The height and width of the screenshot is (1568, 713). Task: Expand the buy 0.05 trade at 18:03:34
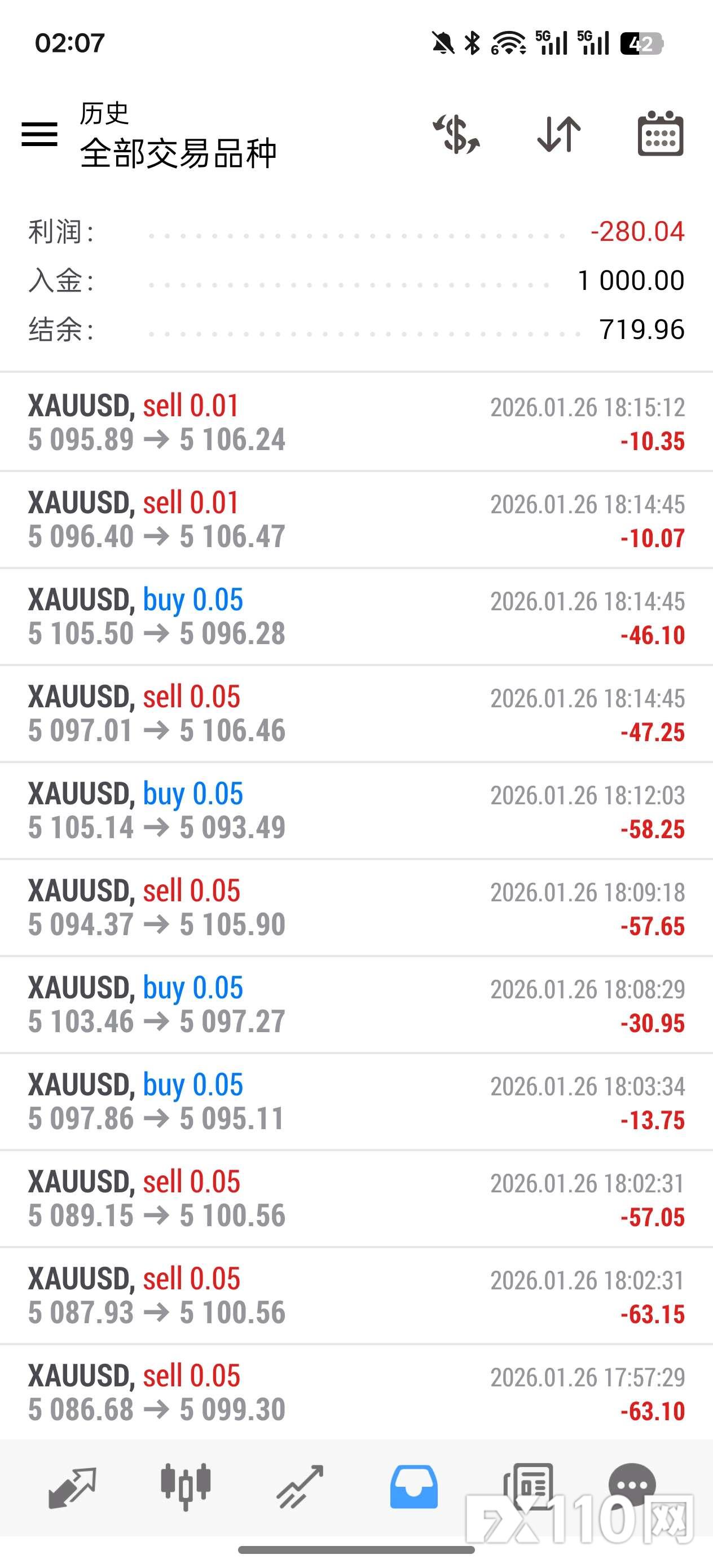tap(356, 1102)
